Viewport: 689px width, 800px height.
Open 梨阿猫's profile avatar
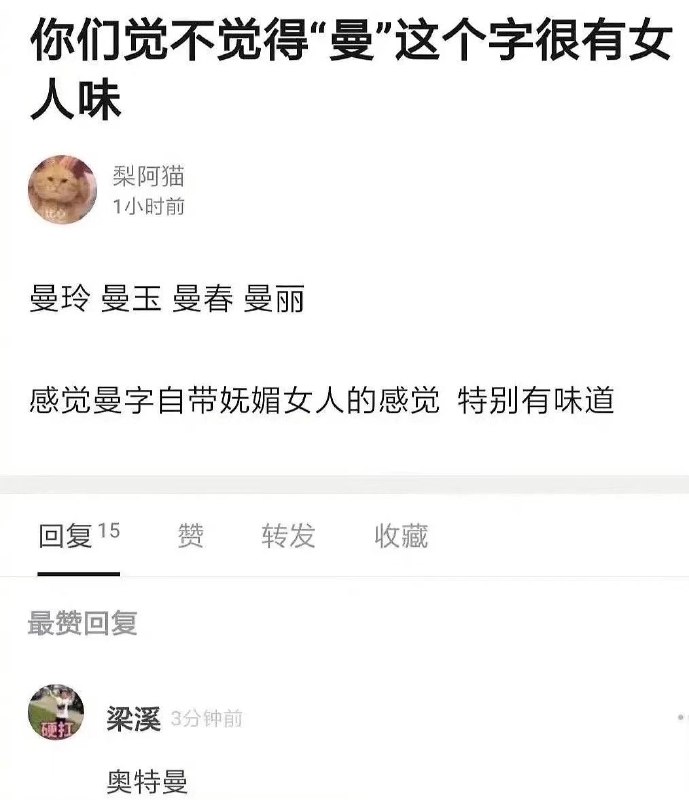(x=62, y=189)
